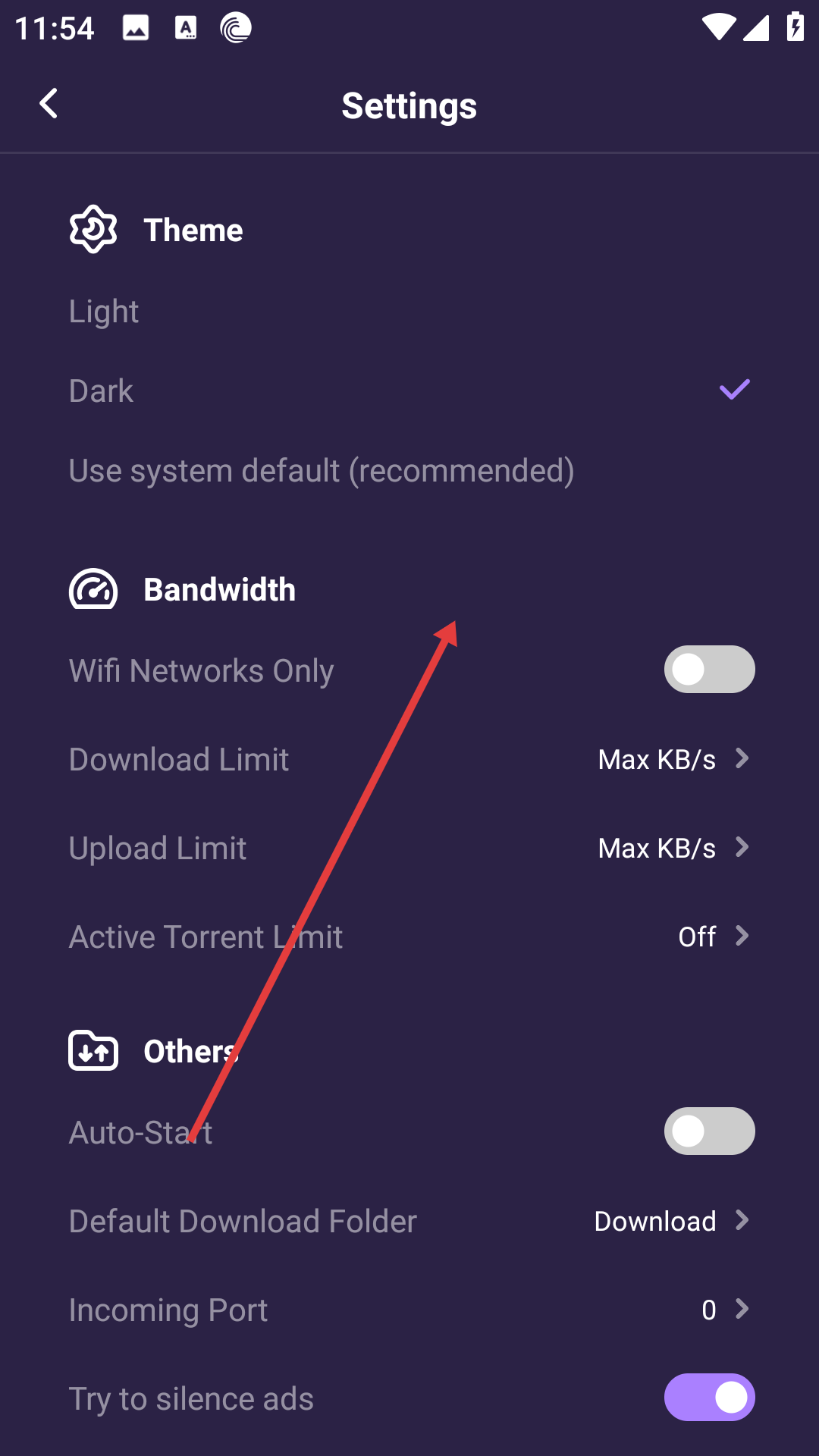Open Active Torrent Limit setting
Viewport: 819px width, 1456px height.
point(409,937)
